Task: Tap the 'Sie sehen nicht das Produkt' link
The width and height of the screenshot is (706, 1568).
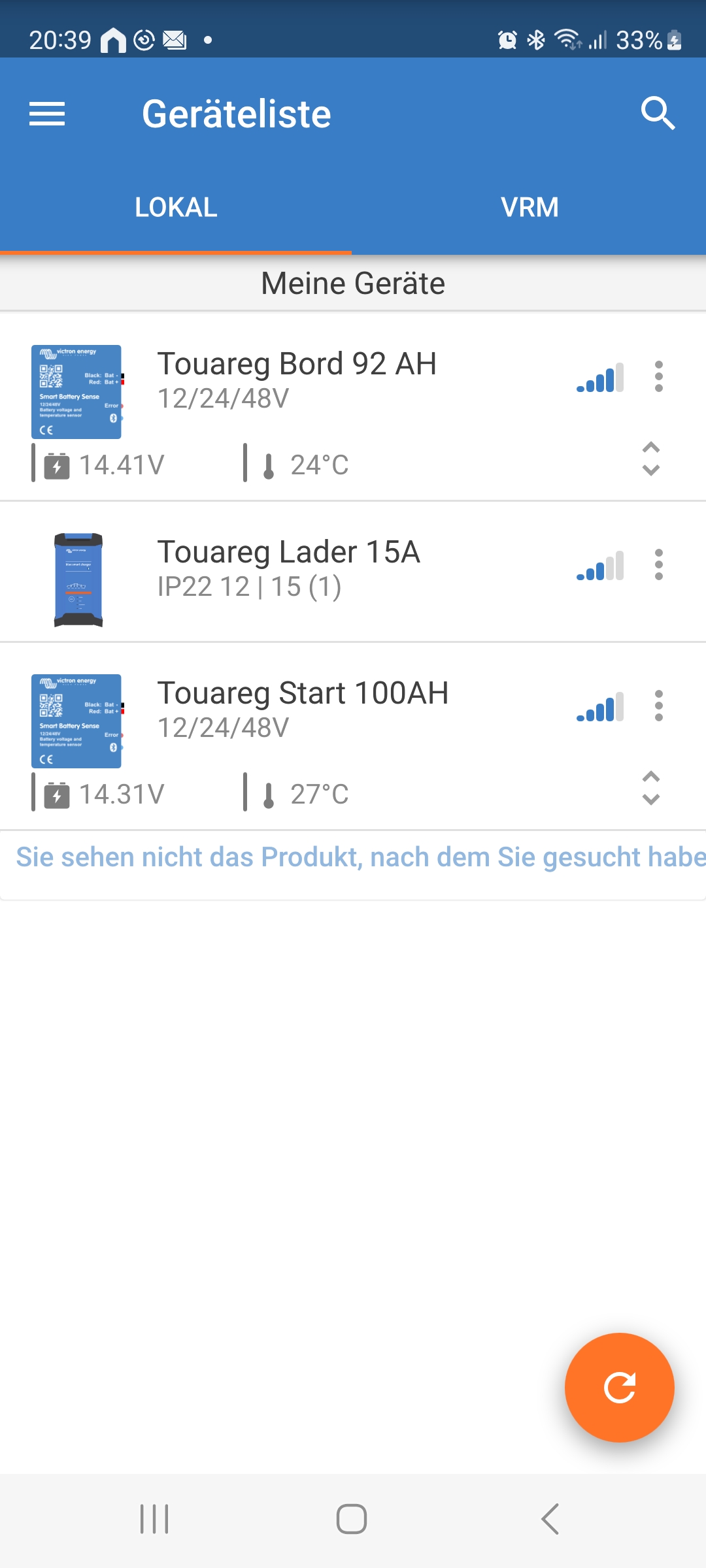Action: [361, 857]
